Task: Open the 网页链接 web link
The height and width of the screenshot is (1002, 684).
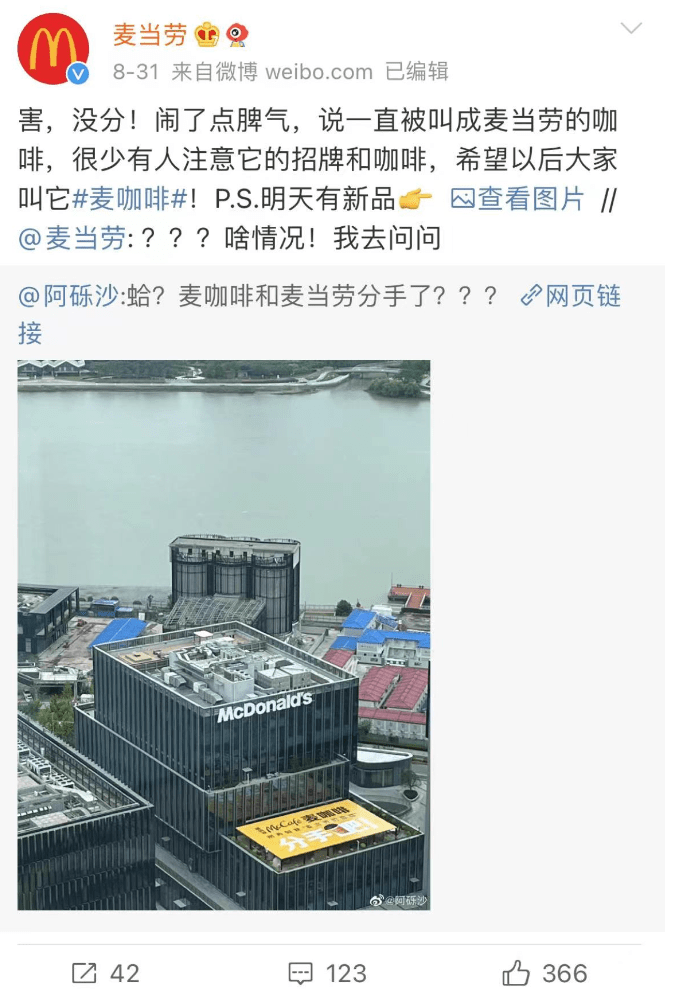Action: (572, 296)
